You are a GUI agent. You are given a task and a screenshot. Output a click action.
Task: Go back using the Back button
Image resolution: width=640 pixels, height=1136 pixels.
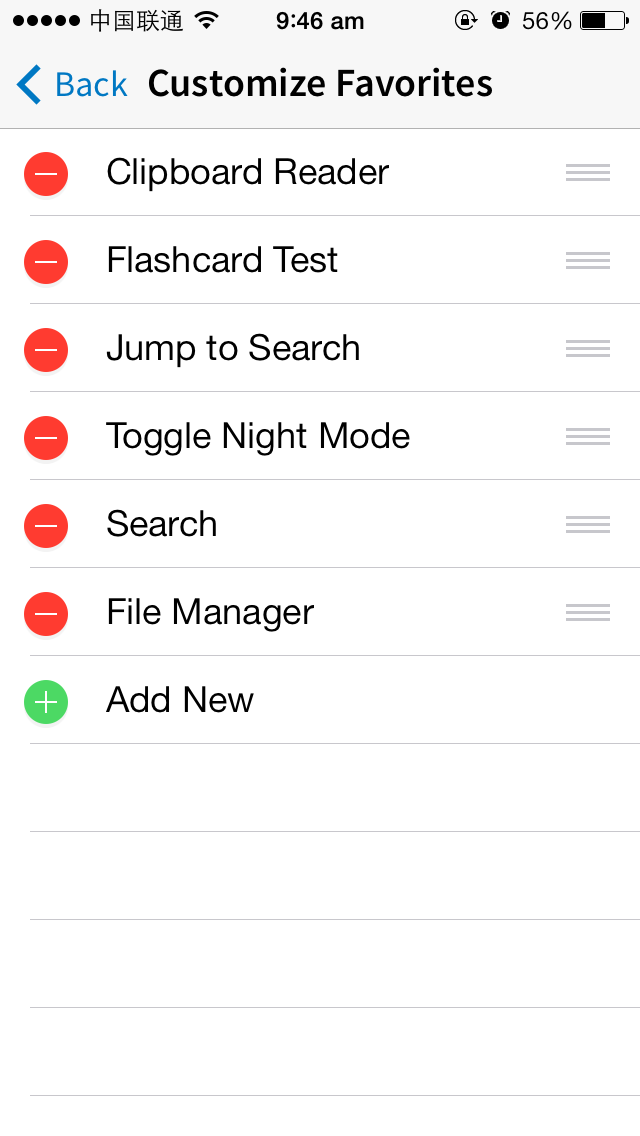coord(72,85)
